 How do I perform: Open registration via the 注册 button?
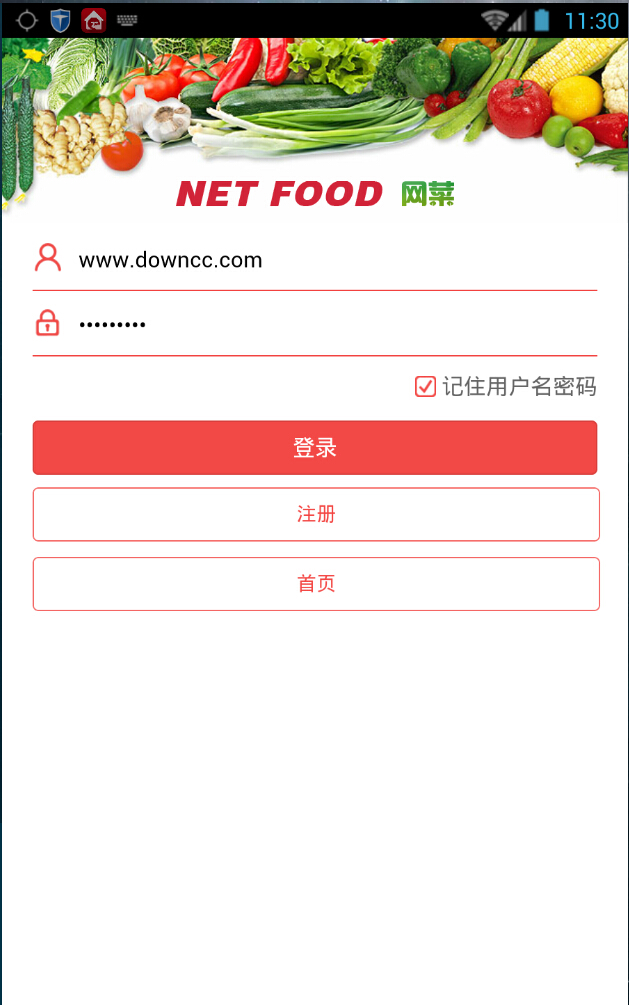316,514
